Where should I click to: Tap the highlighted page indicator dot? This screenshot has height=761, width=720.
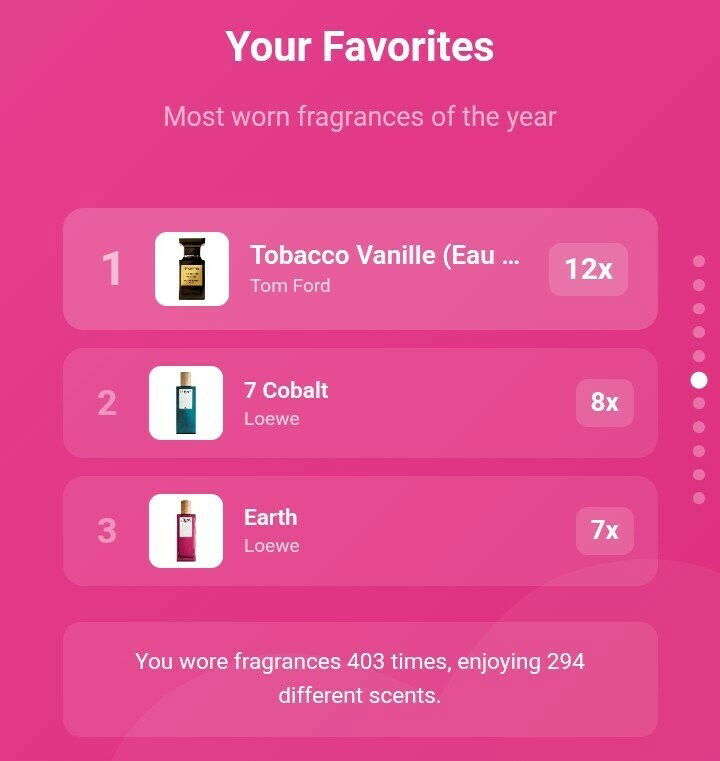(x=699, y=380)
